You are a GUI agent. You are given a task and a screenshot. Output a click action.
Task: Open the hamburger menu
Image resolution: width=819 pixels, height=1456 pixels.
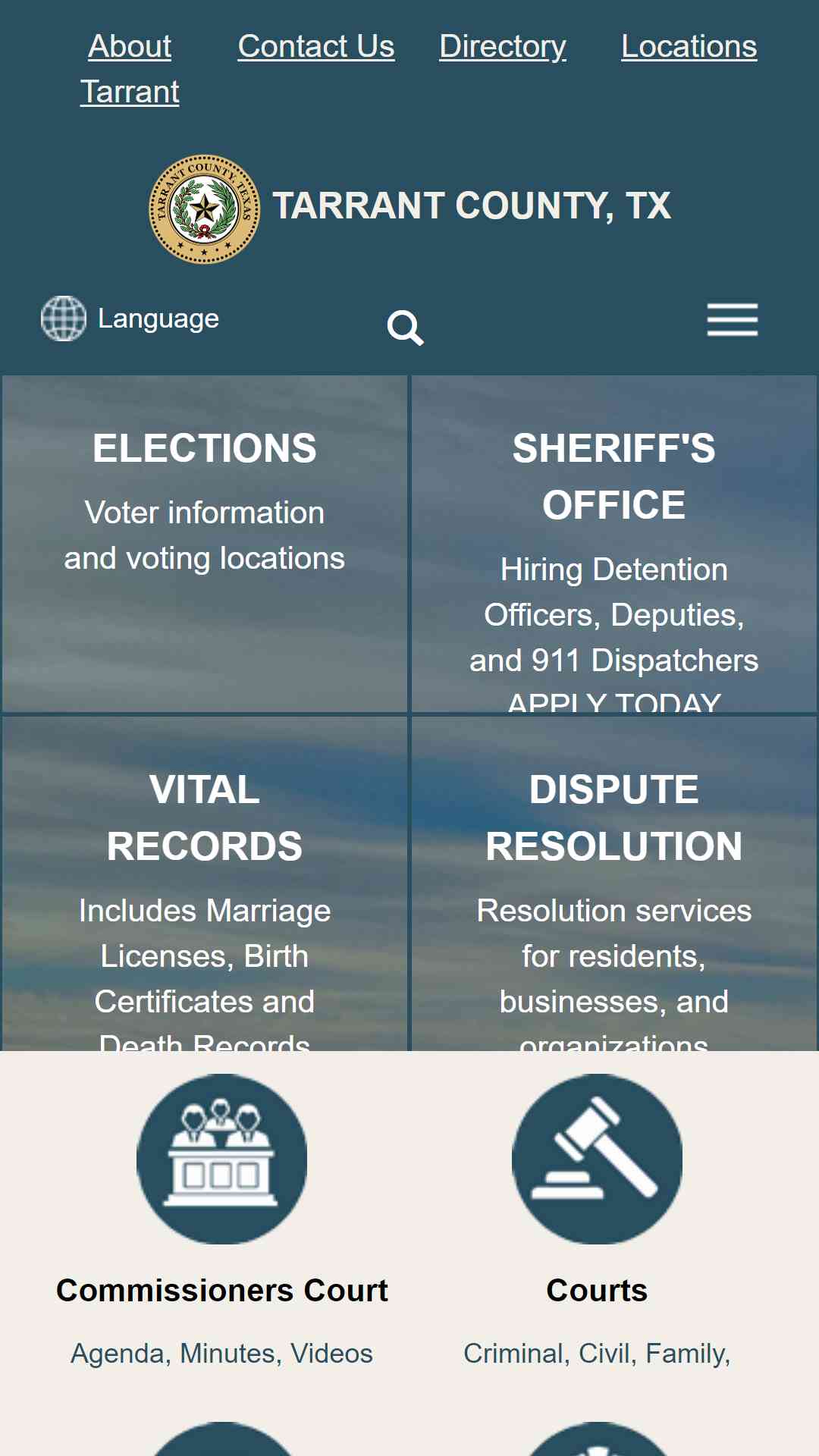point(732,319)
